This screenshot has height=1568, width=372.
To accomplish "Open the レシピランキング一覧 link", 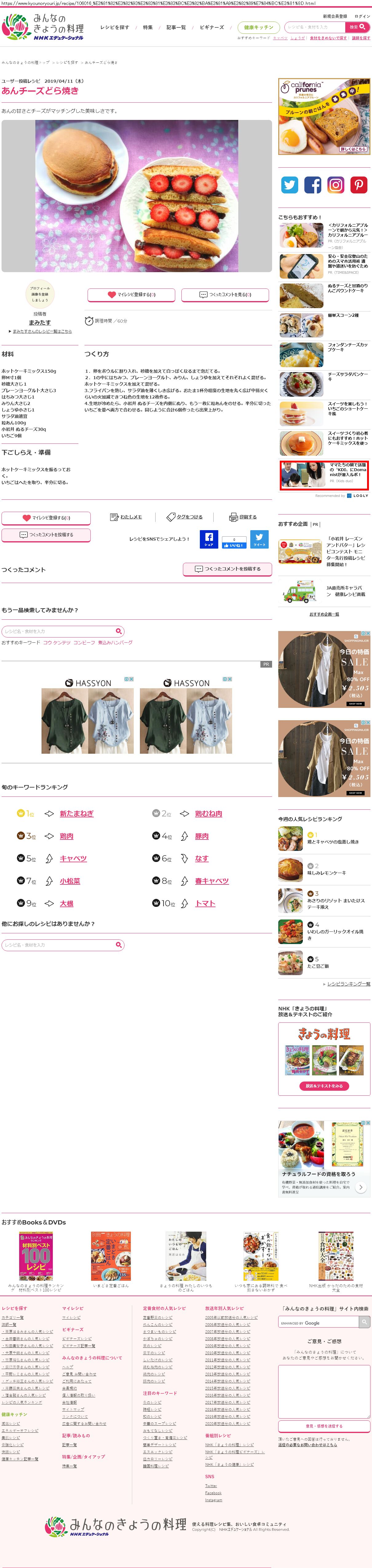I will coord(348,984).
